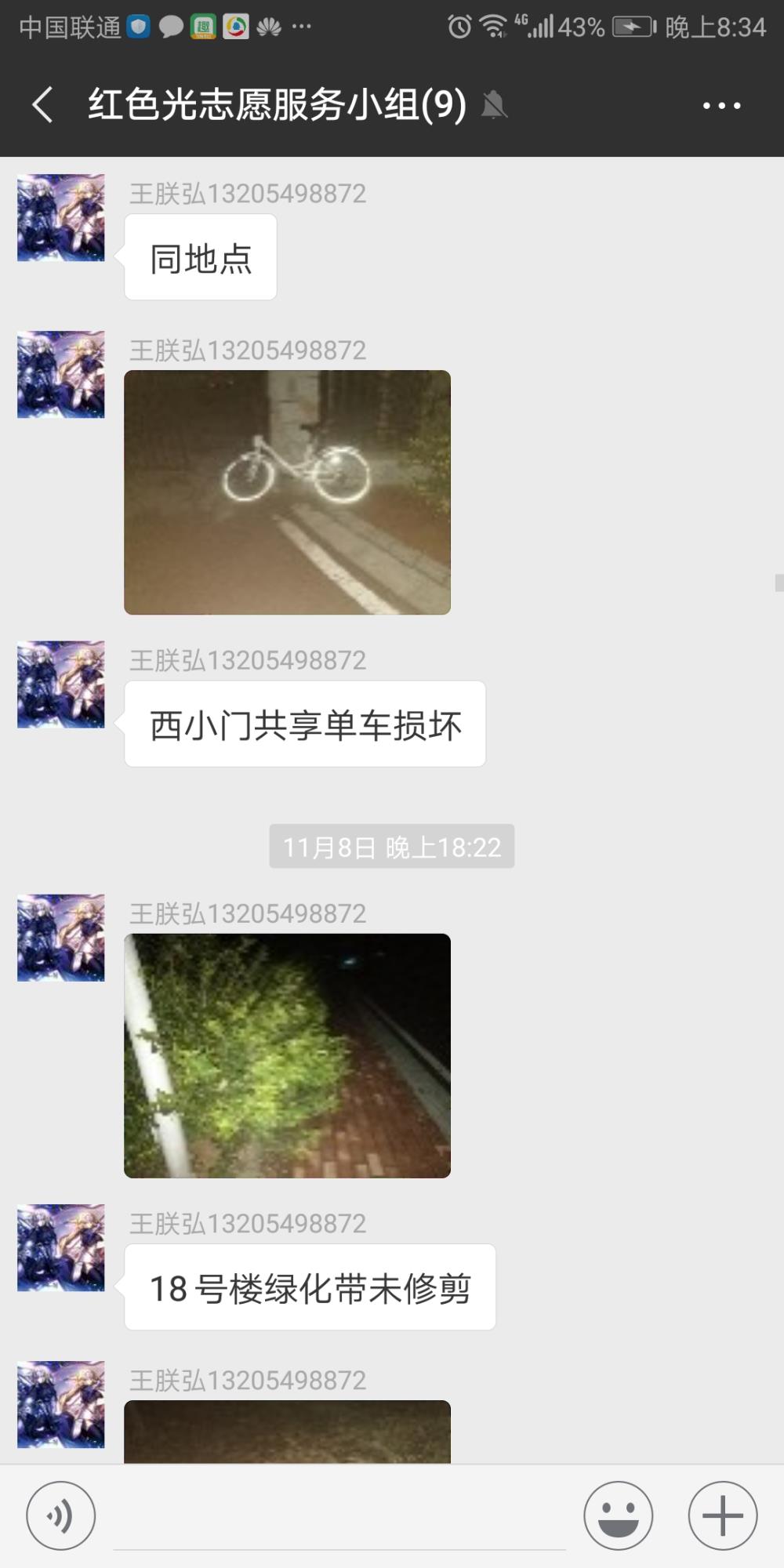The image size is (784, 1568).
Task: View the bicycle photo message
Action: pos(287,492)
